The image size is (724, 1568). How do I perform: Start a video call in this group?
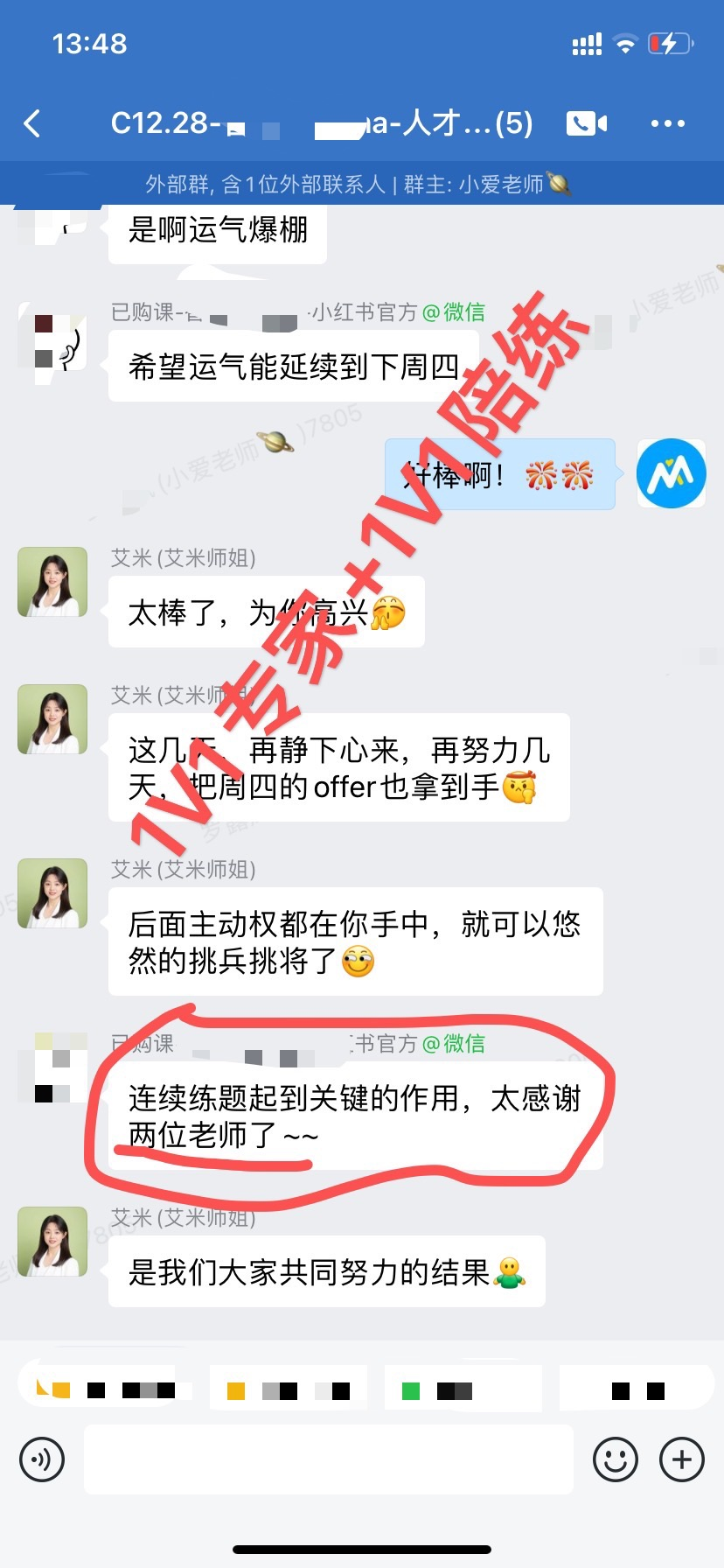click(x=586, y=123)
